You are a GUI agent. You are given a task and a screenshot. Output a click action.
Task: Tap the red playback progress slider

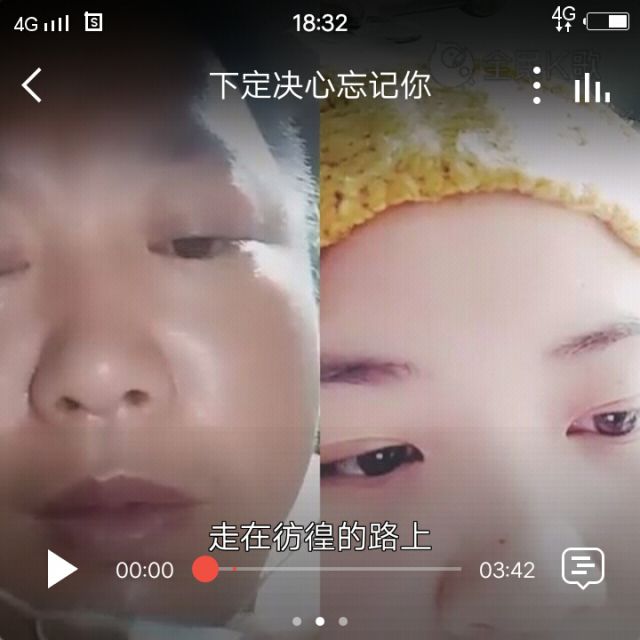206,569
